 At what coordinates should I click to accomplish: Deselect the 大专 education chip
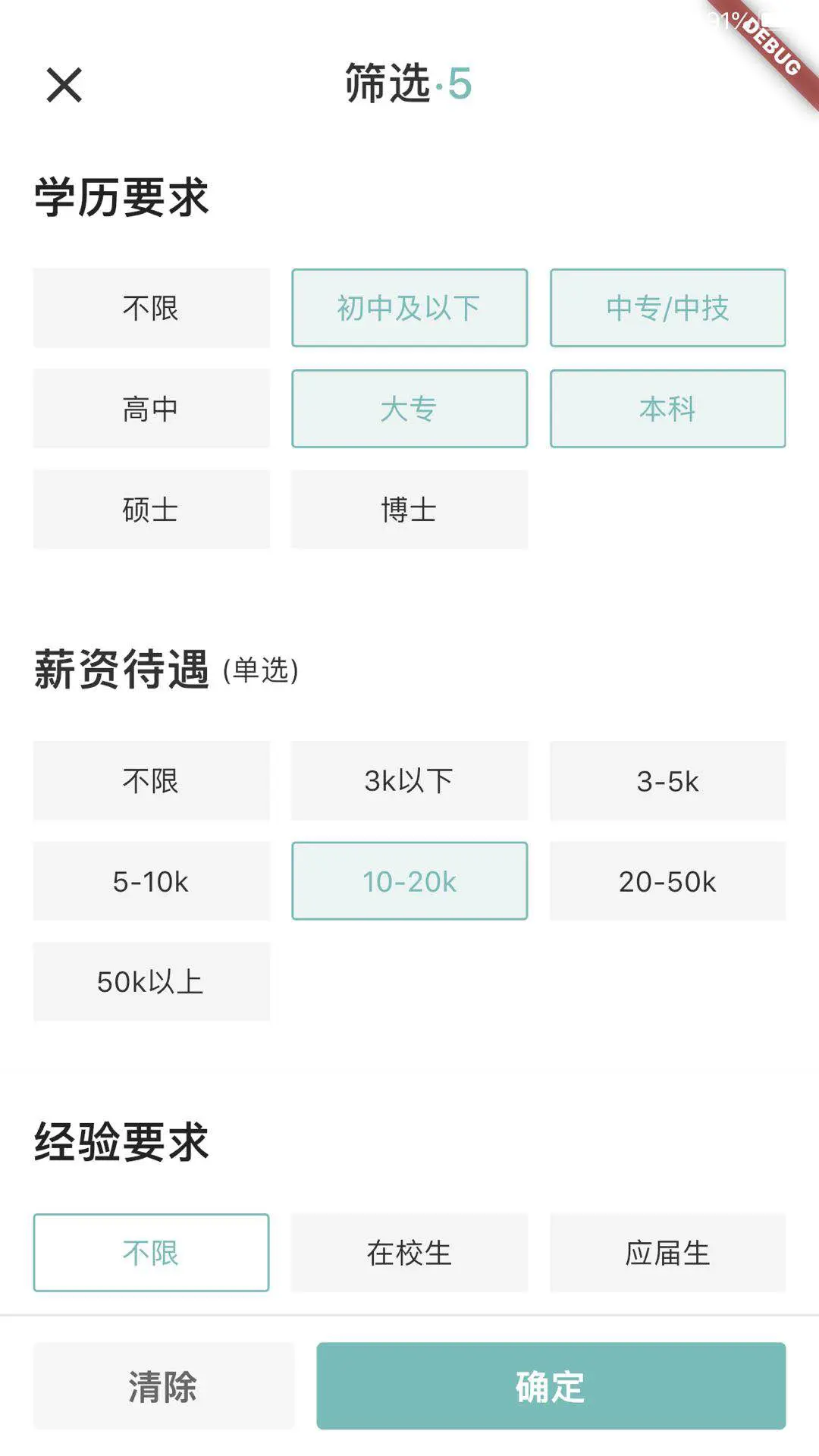[x=409, y=409]
